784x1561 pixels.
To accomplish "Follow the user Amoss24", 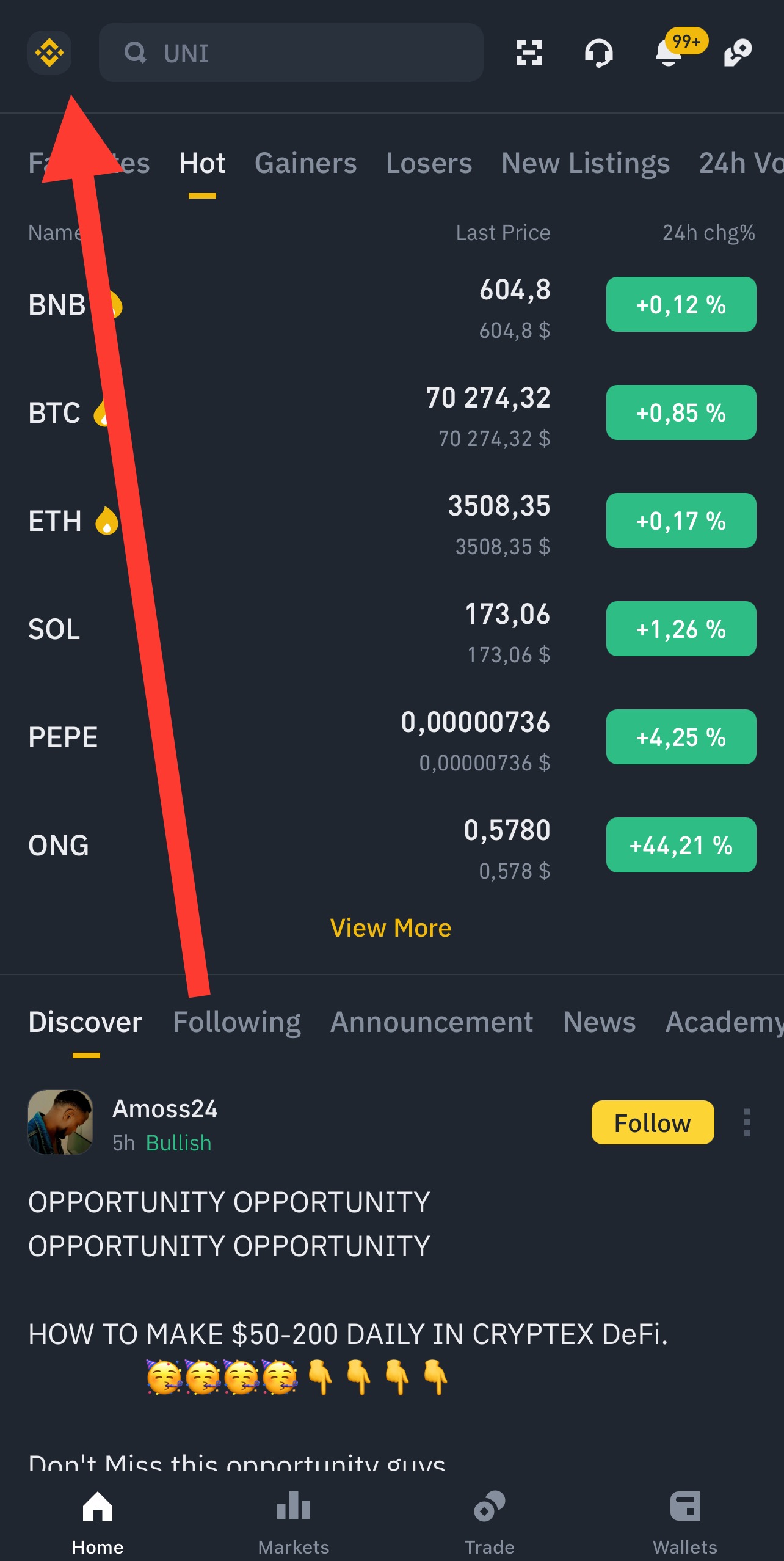I will 652,1122.
